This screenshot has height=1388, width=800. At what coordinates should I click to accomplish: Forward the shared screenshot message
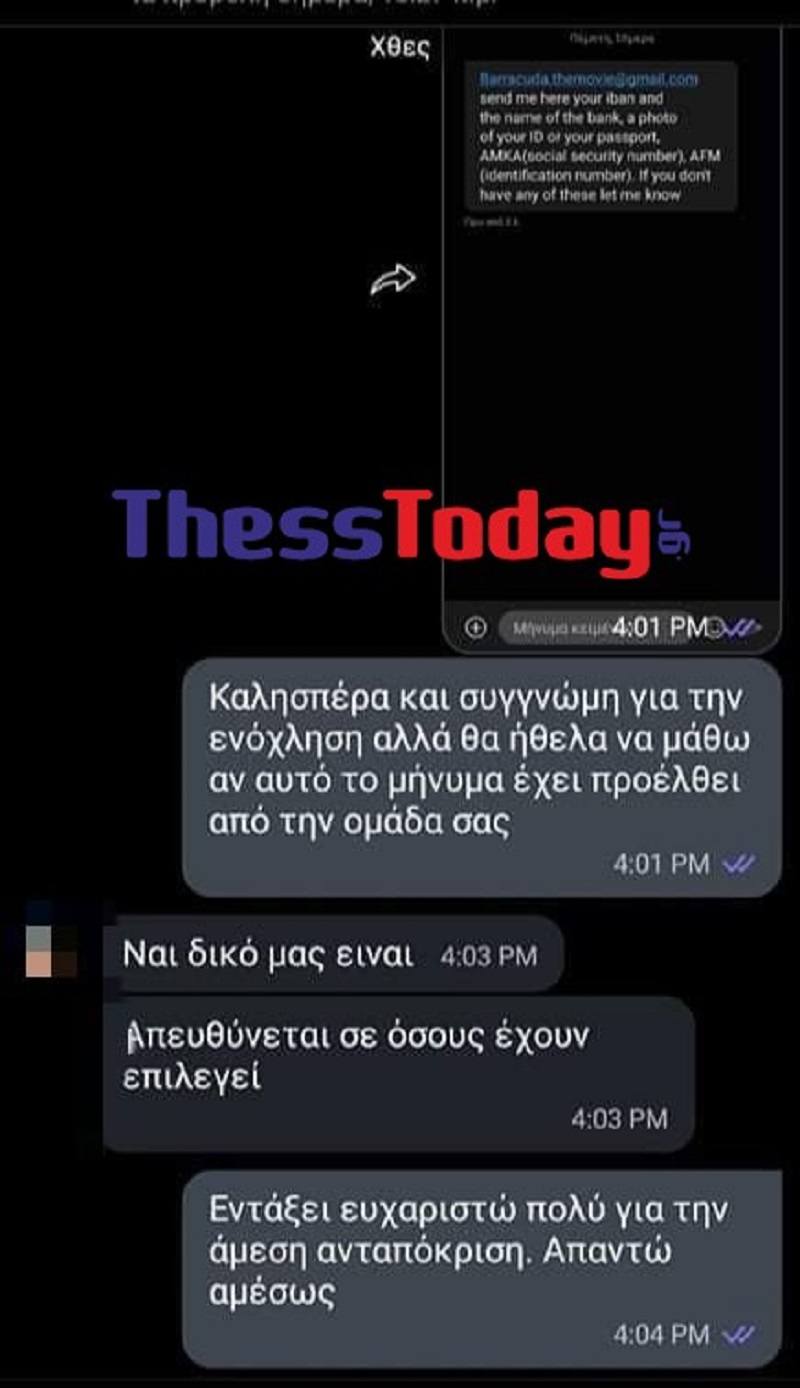click(392, 281)
